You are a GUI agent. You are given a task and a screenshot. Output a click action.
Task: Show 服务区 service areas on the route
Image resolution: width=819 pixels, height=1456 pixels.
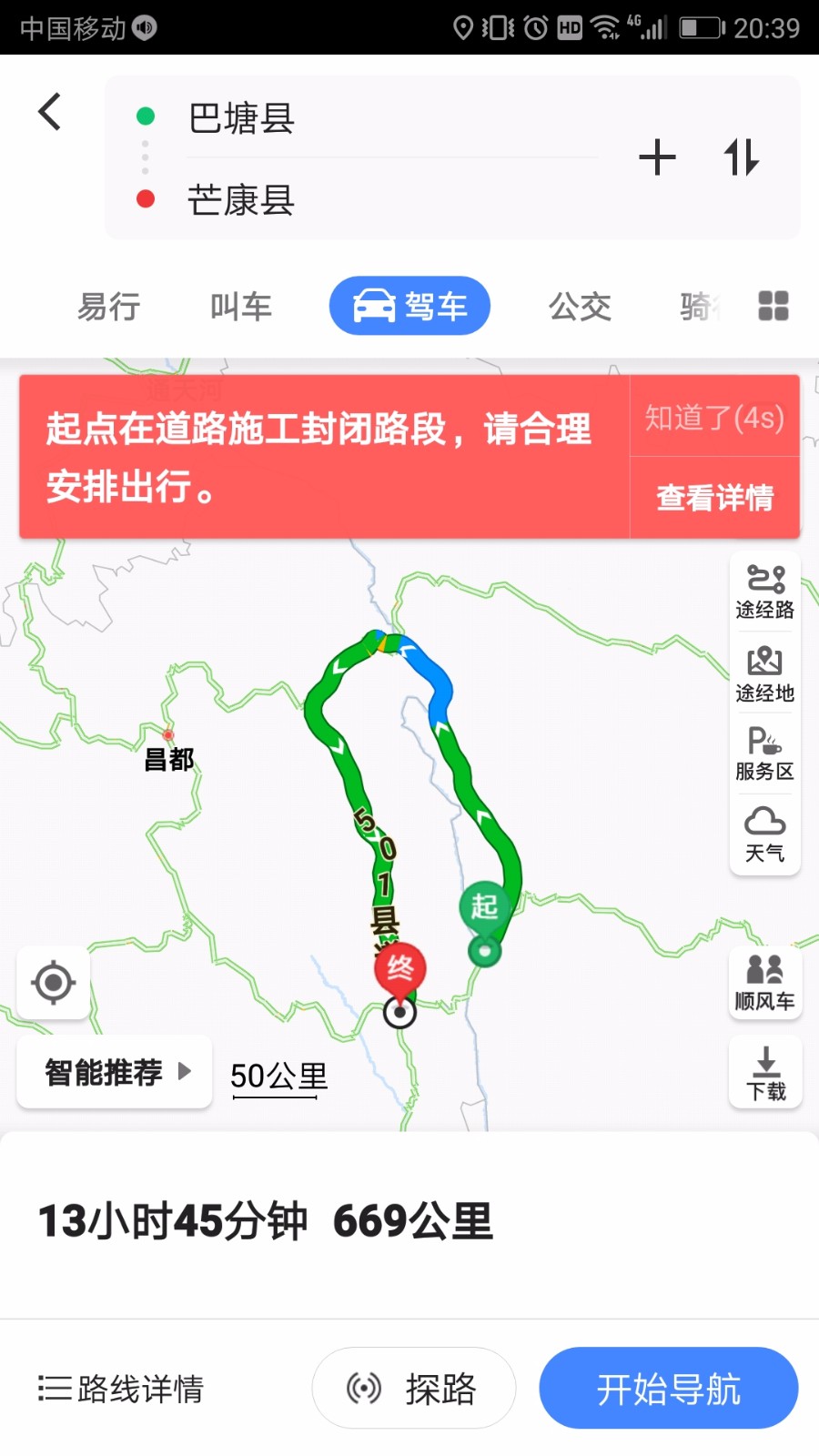764,754
